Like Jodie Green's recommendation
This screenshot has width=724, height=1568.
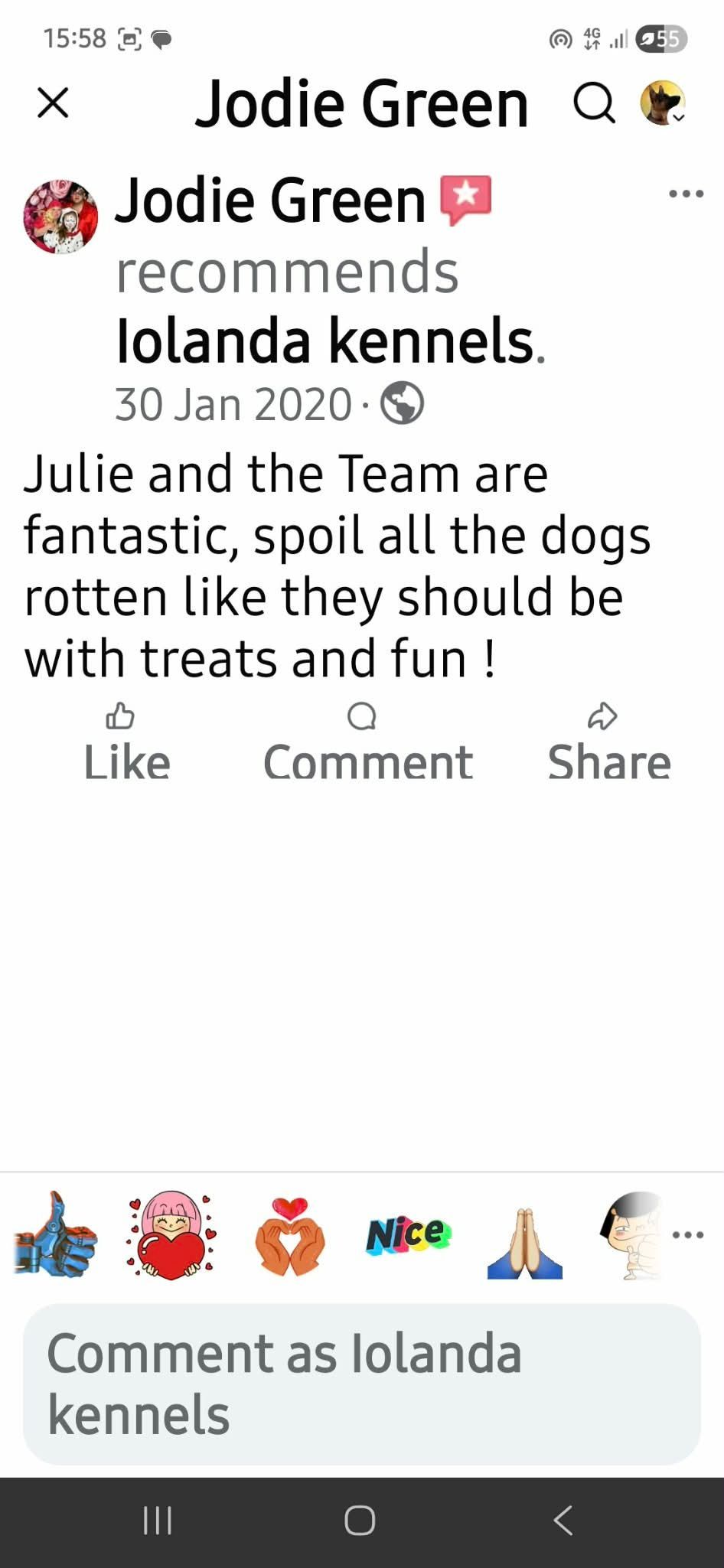(126, 742)
